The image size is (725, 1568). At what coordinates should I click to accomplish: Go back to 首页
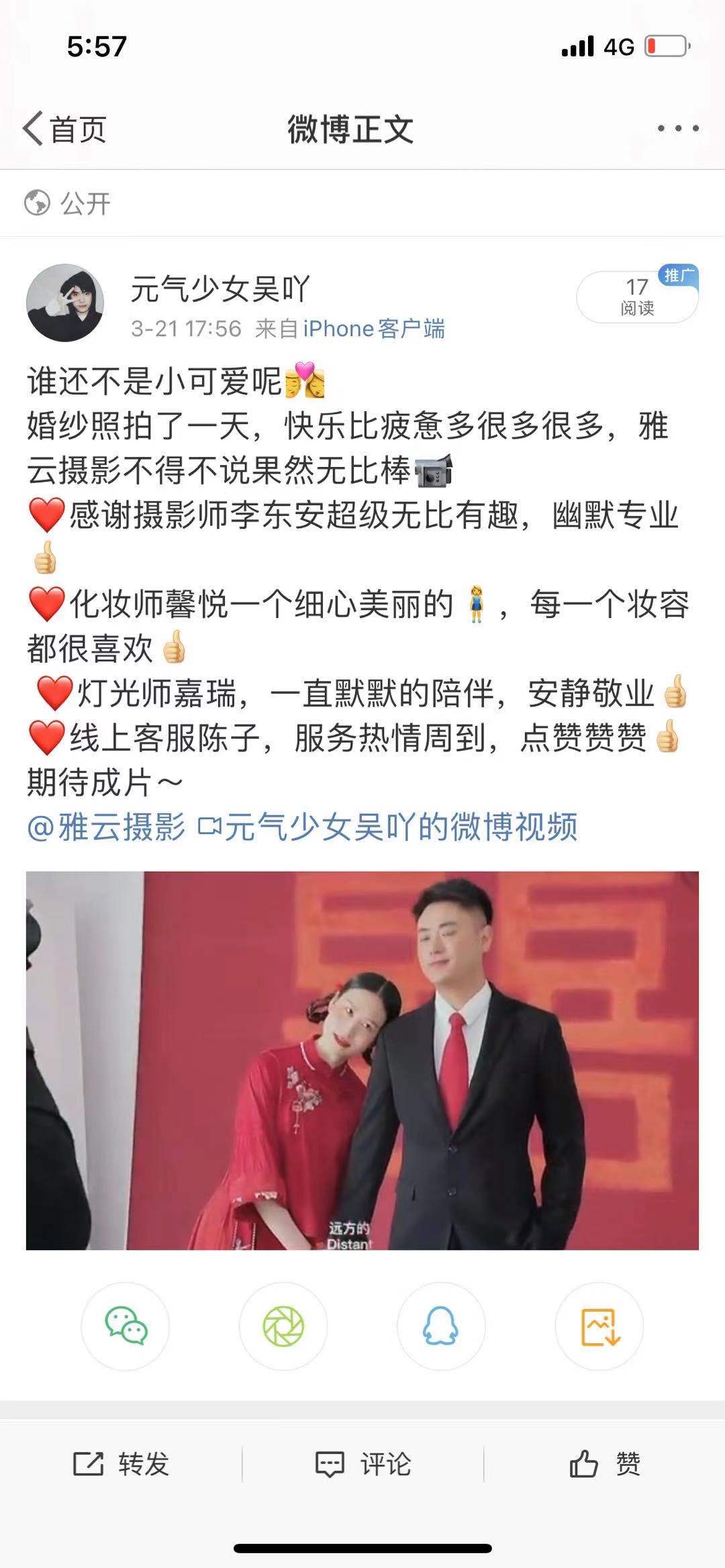point(65,129)
